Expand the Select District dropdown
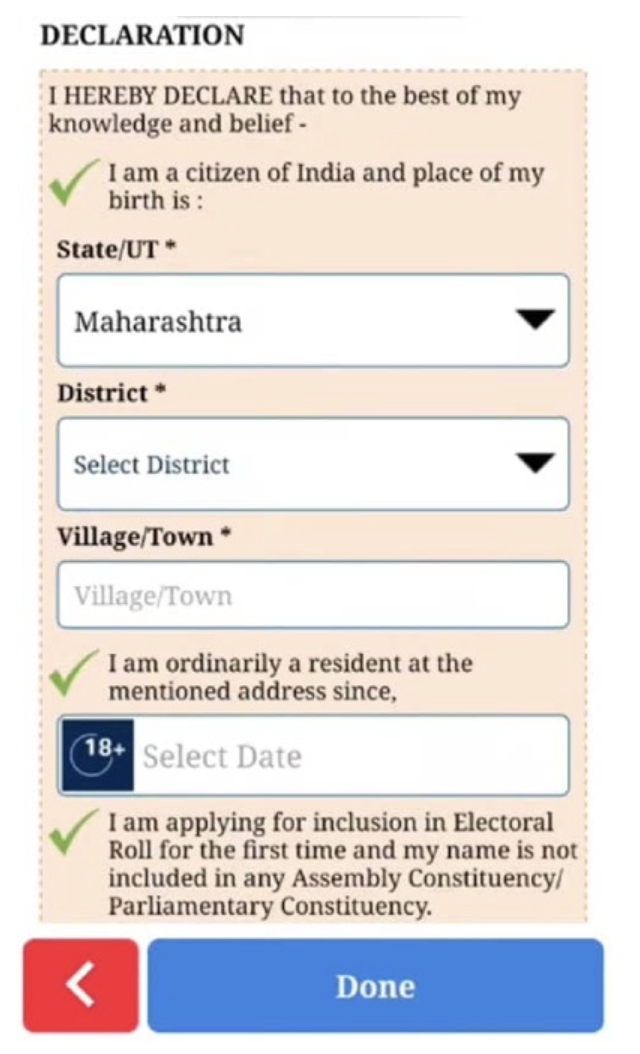Viewport: 640px width, 1054px height. (313, 464)
